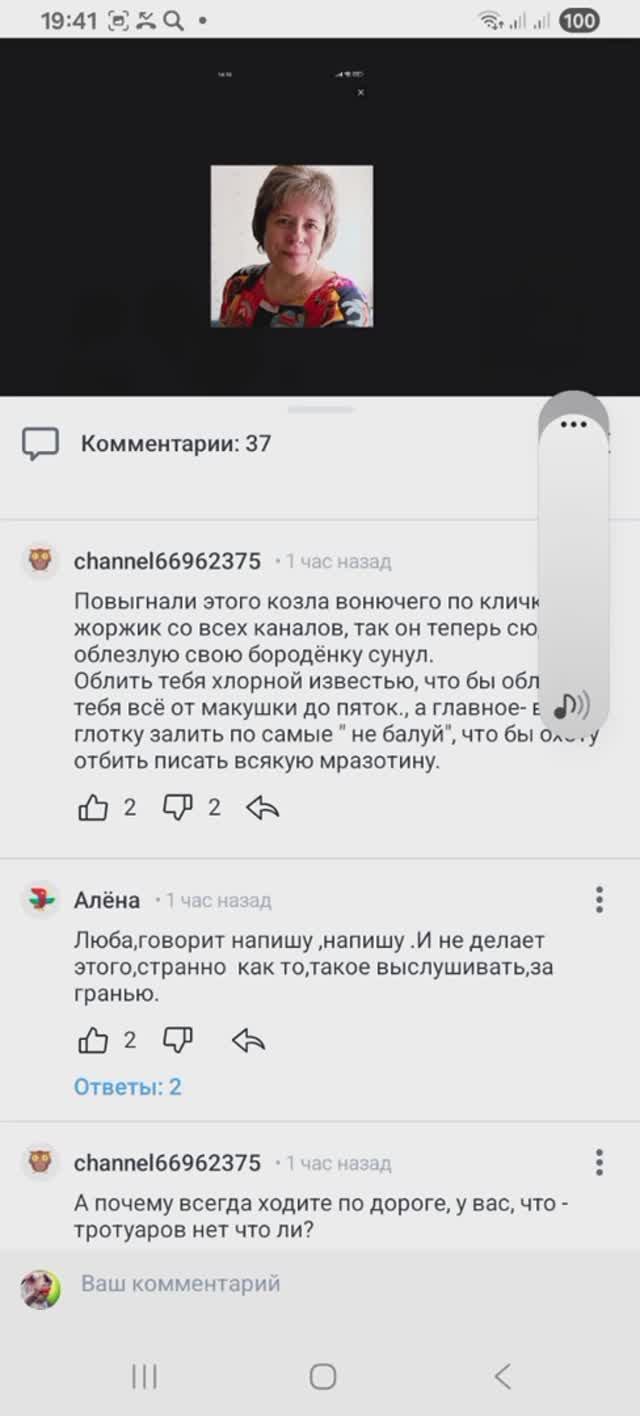The image size is (640, 1416).
Task: Reply to the first channel66962375 comment
Action: (x=262, y=808)
